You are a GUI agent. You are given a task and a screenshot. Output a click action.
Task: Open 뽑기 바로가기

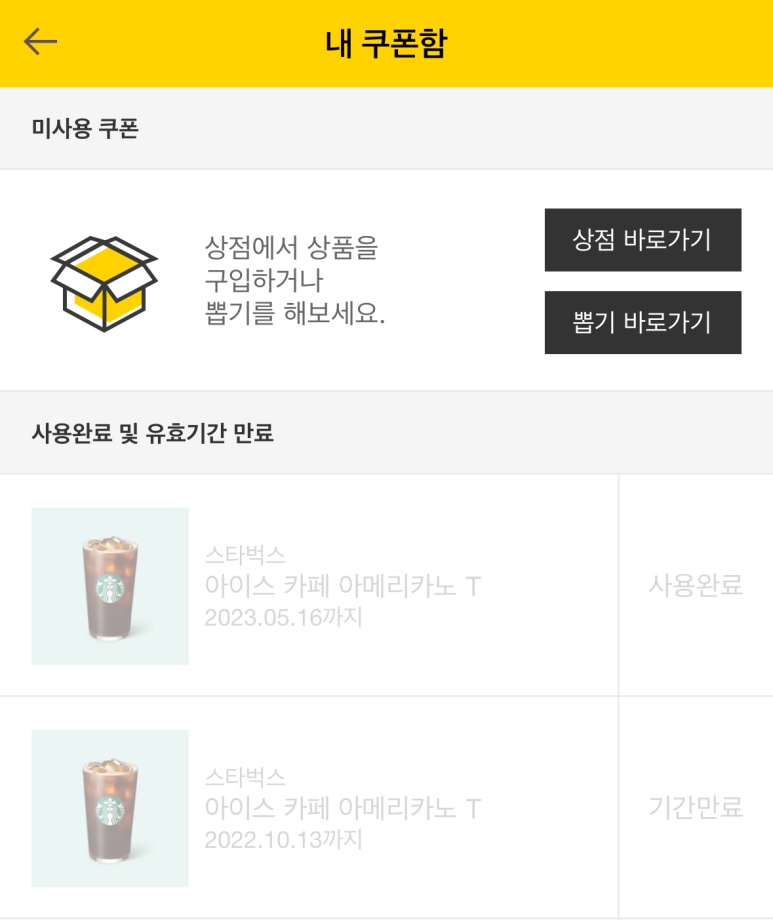pos(642,322)
